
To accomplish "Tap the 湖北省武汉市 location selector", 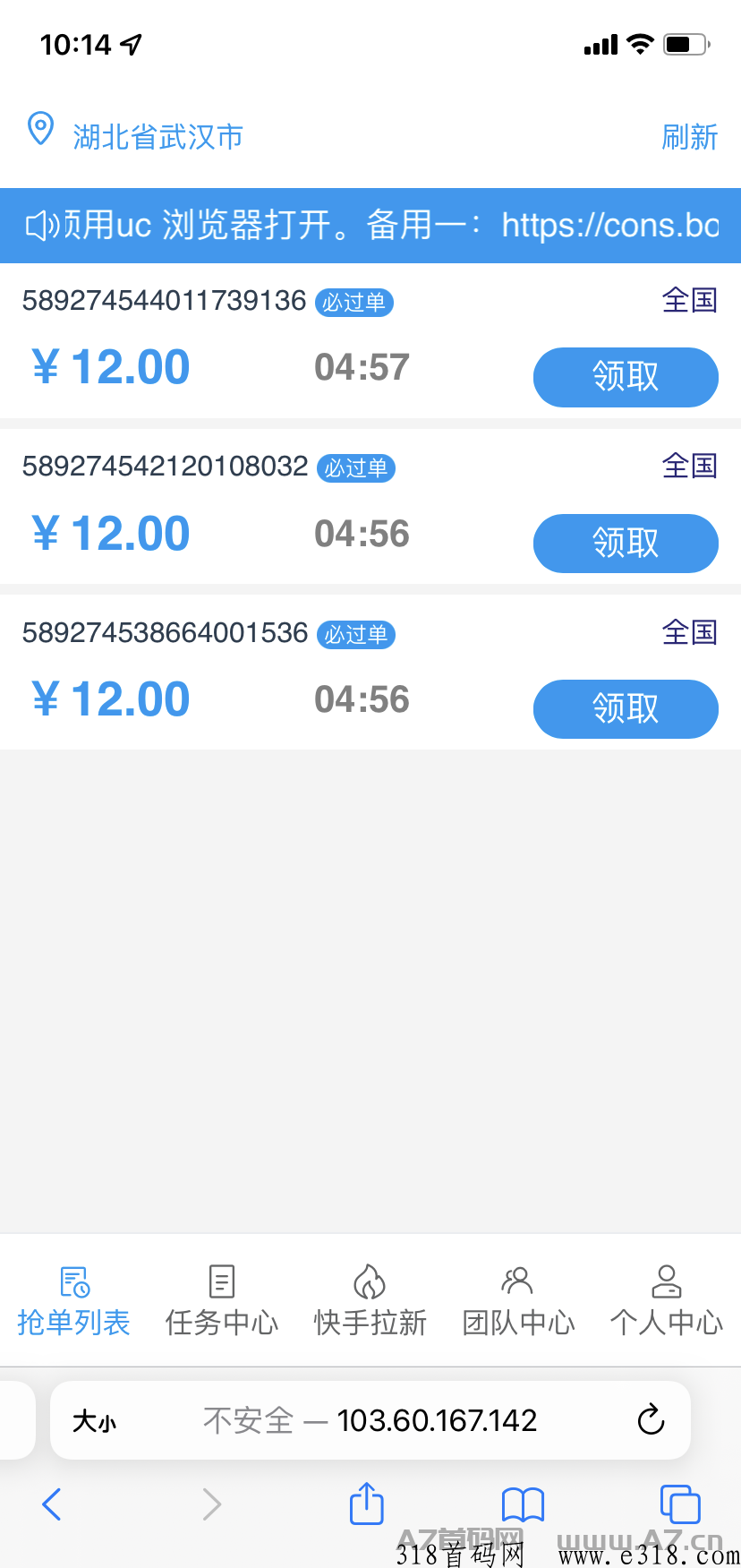I will 134,134.
